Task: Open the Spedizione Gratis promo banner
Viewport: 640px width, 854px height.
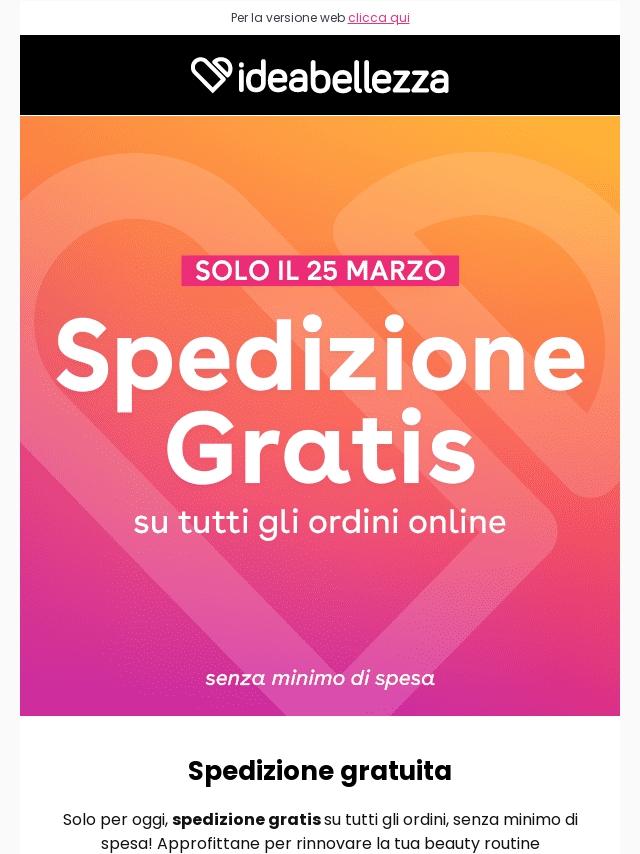Action: pos(320,415)
